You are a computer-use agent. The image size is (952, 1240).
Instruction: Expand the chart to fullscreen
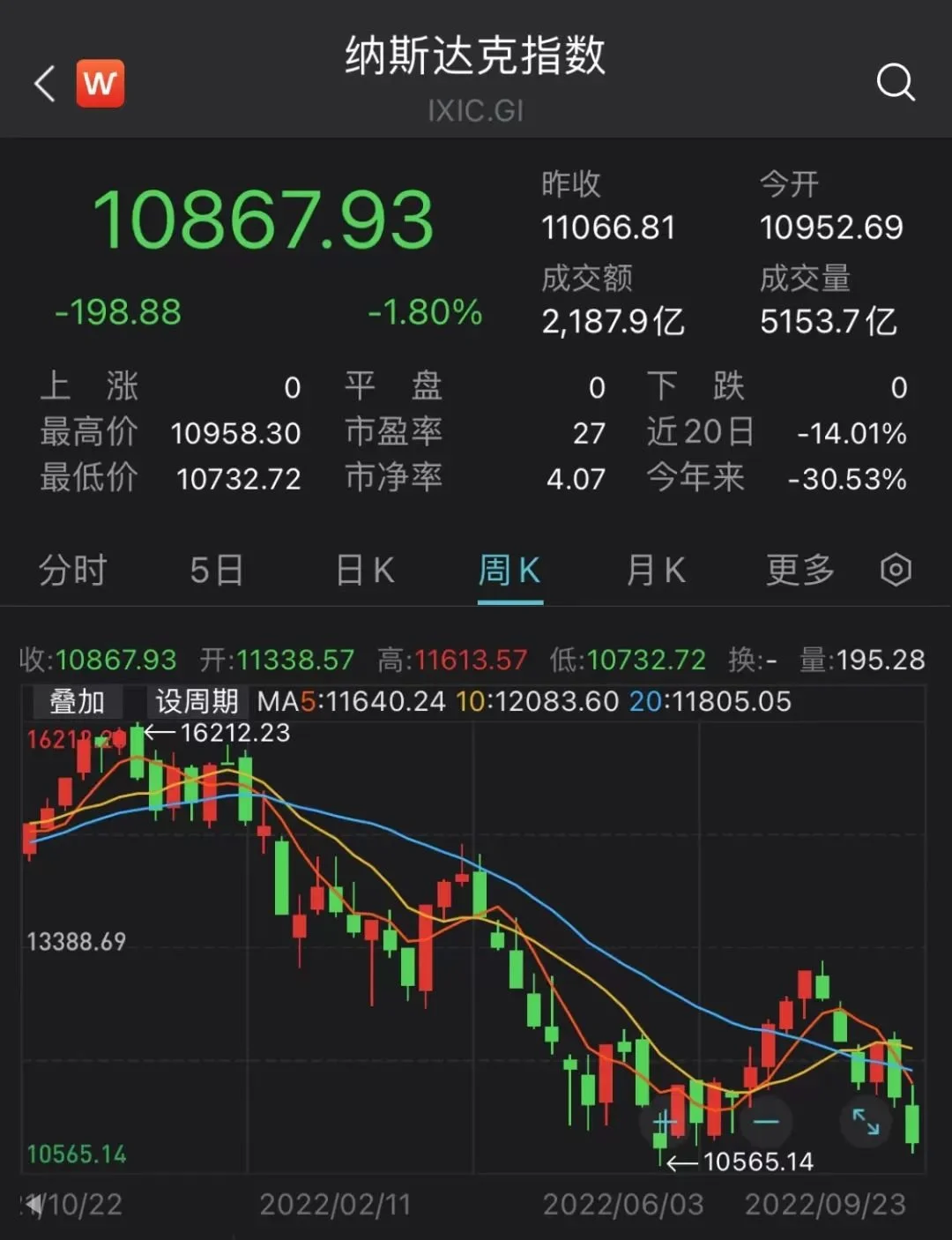tap(866, 1122)
